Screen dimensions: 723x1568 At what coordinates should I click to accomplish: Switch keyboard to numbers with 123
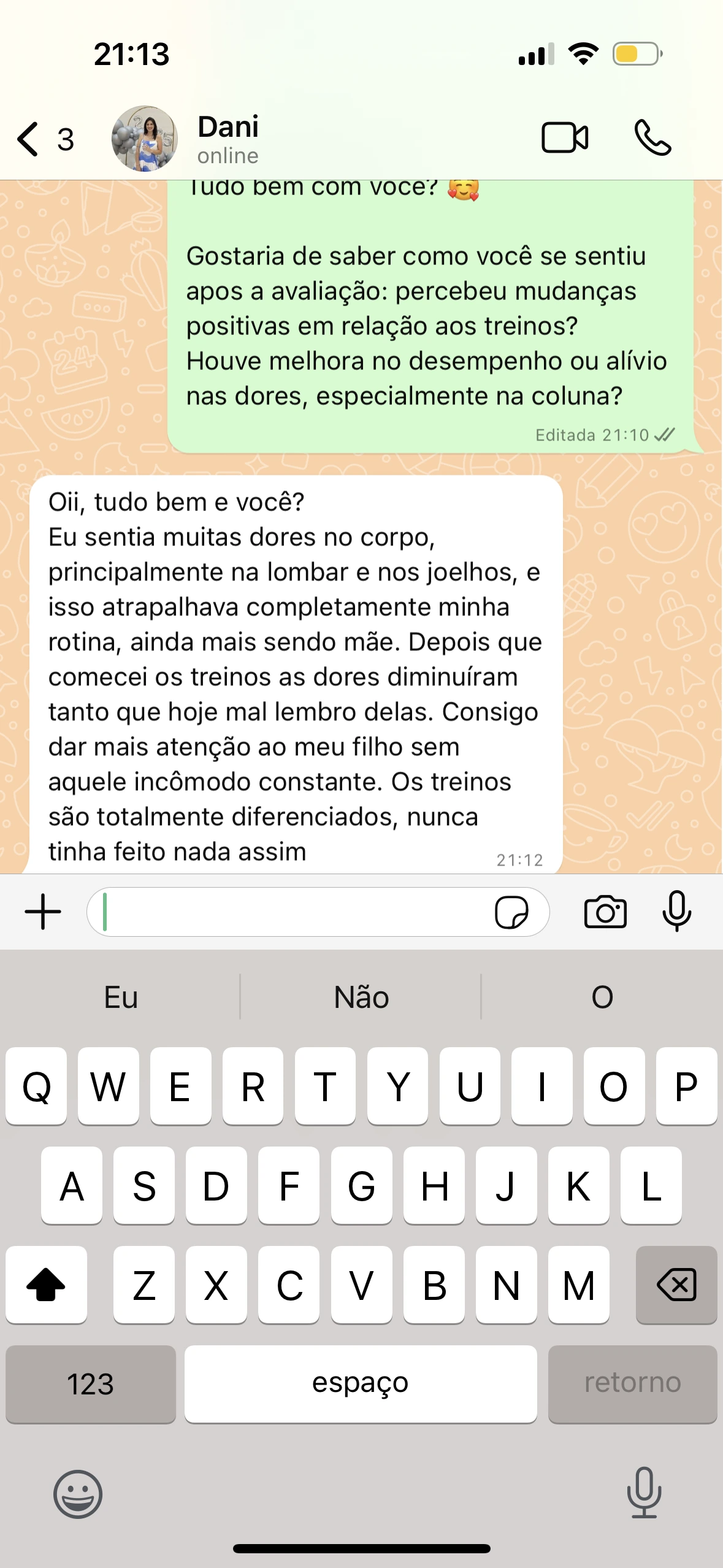pyautogui.click(x=91, y=1384)
